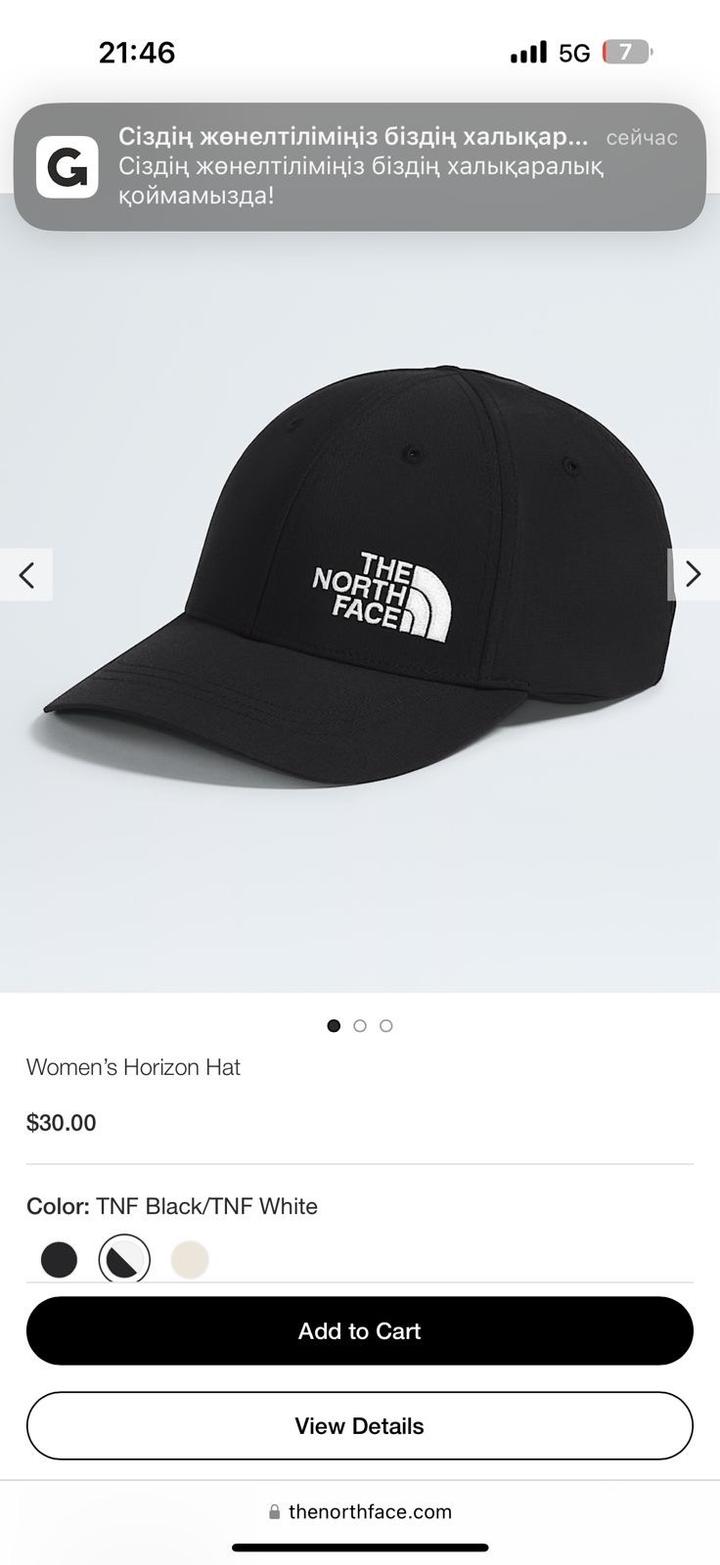
Task: Tap the thenorthface.com address bar
Action: point(360,1511)
